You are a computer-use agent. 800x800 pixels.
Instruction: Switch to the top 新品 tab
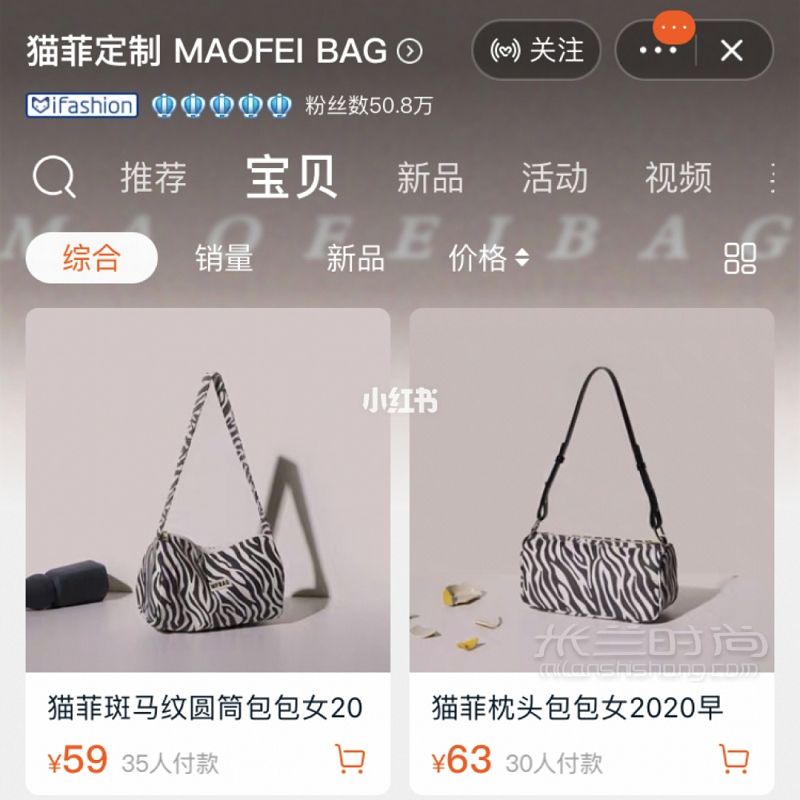pos(429,179)
